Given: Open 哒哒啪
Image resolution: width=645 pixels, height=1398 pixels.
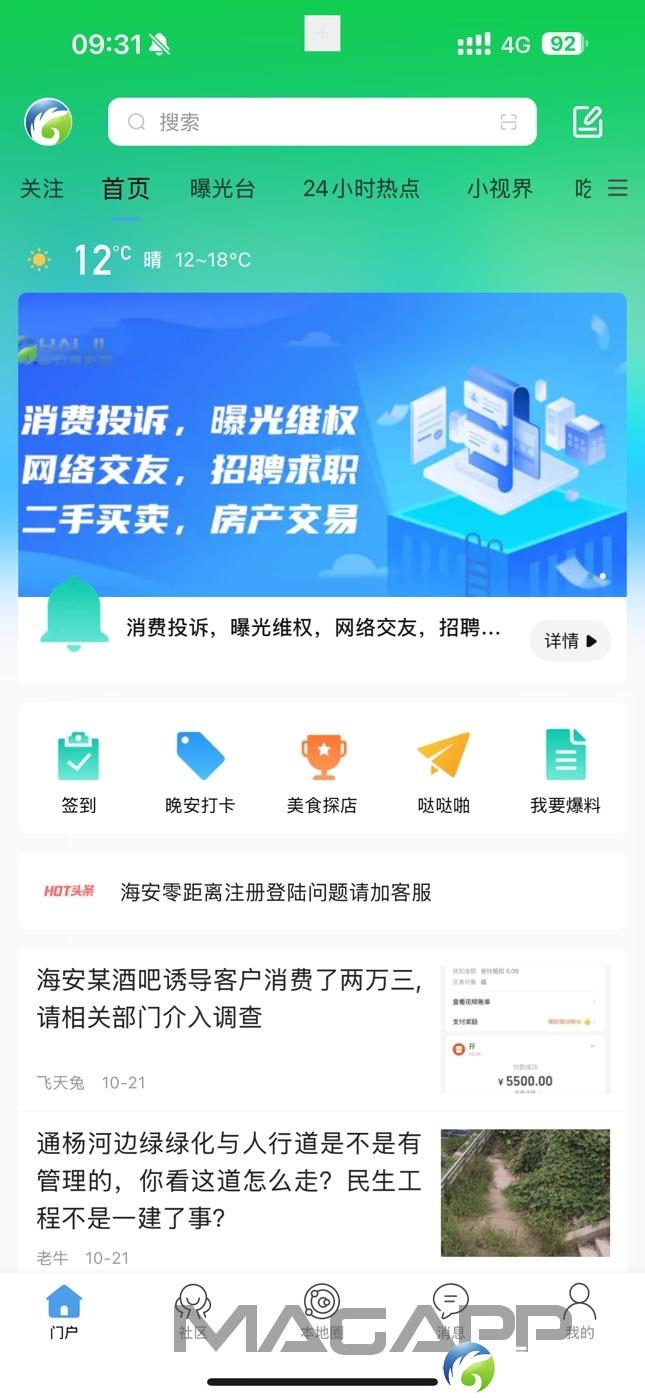Looking at the screenshot, I should (x=443, y=770).
